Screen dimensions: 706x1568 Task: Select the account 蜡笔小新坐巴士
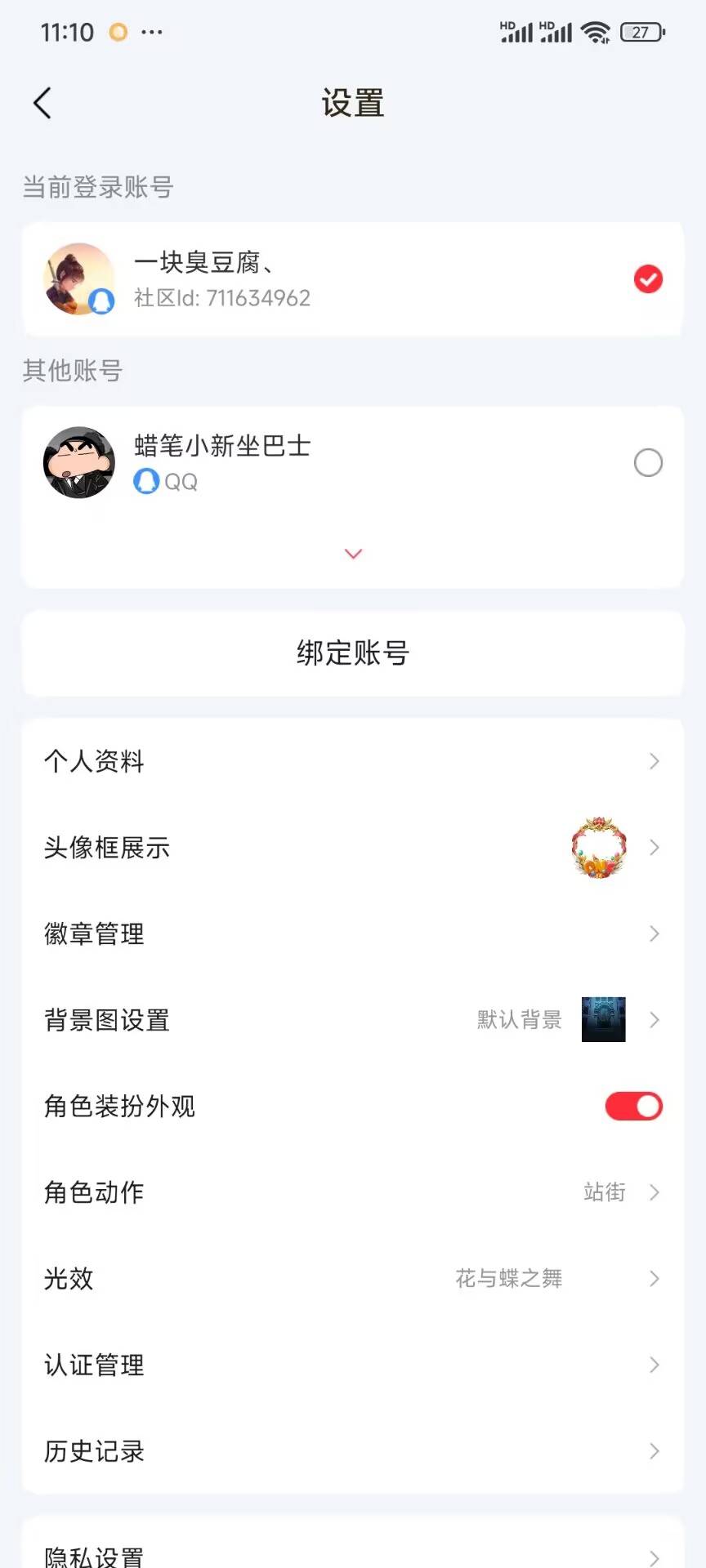[648, 462]
